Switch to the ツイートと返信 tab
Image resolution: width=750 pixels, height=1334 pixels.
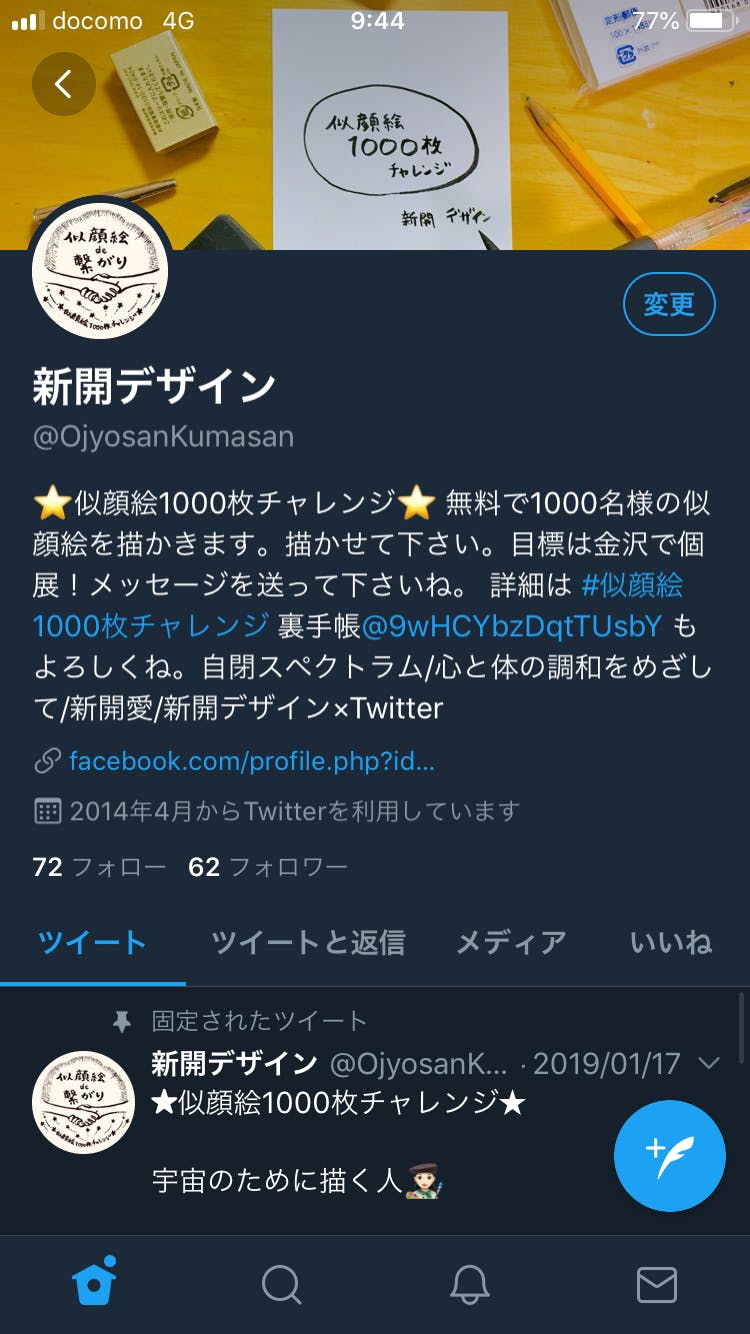click(x=308, y=942)
